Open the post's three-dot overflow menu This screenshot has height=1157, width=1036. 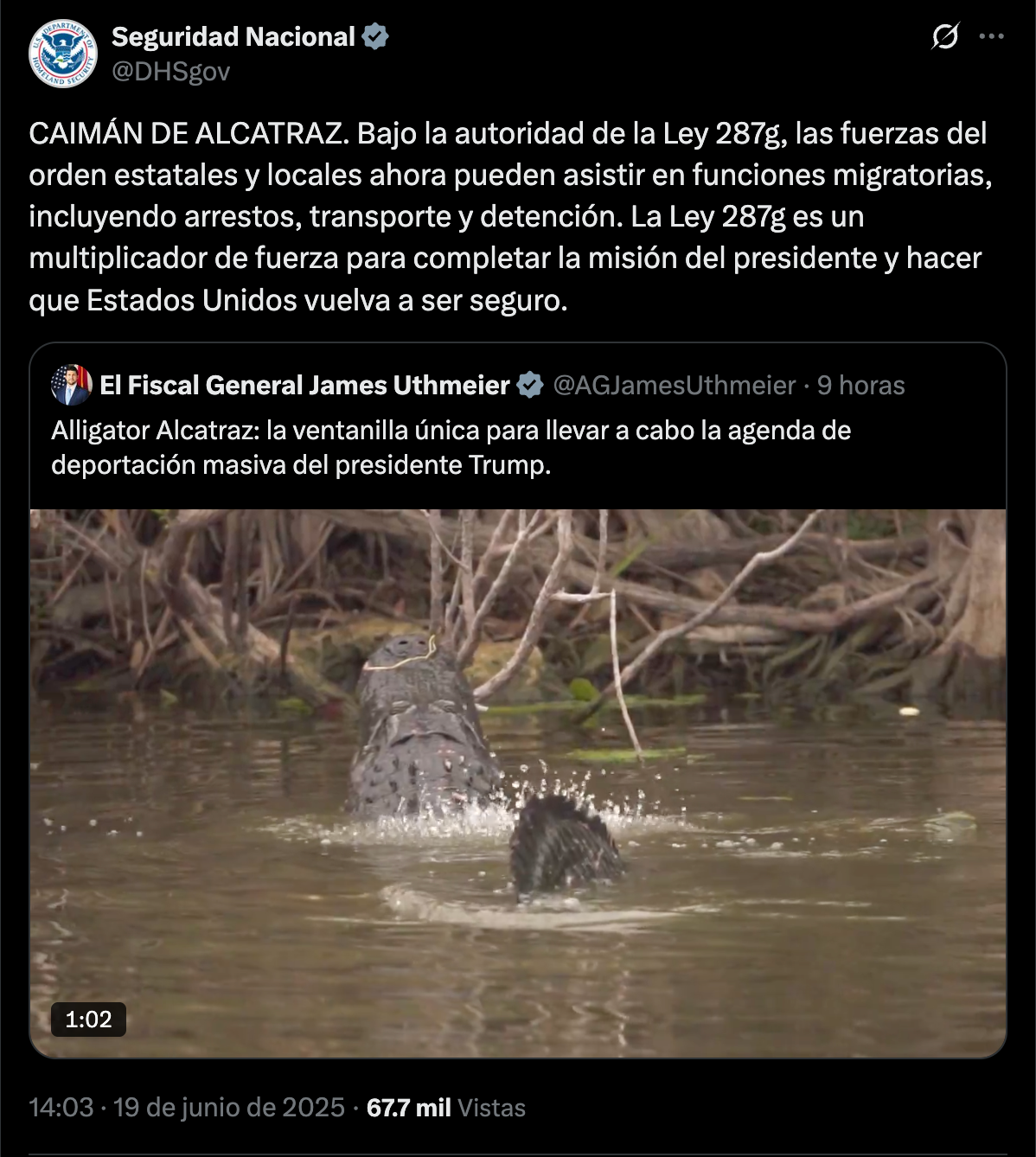[991, 37]
